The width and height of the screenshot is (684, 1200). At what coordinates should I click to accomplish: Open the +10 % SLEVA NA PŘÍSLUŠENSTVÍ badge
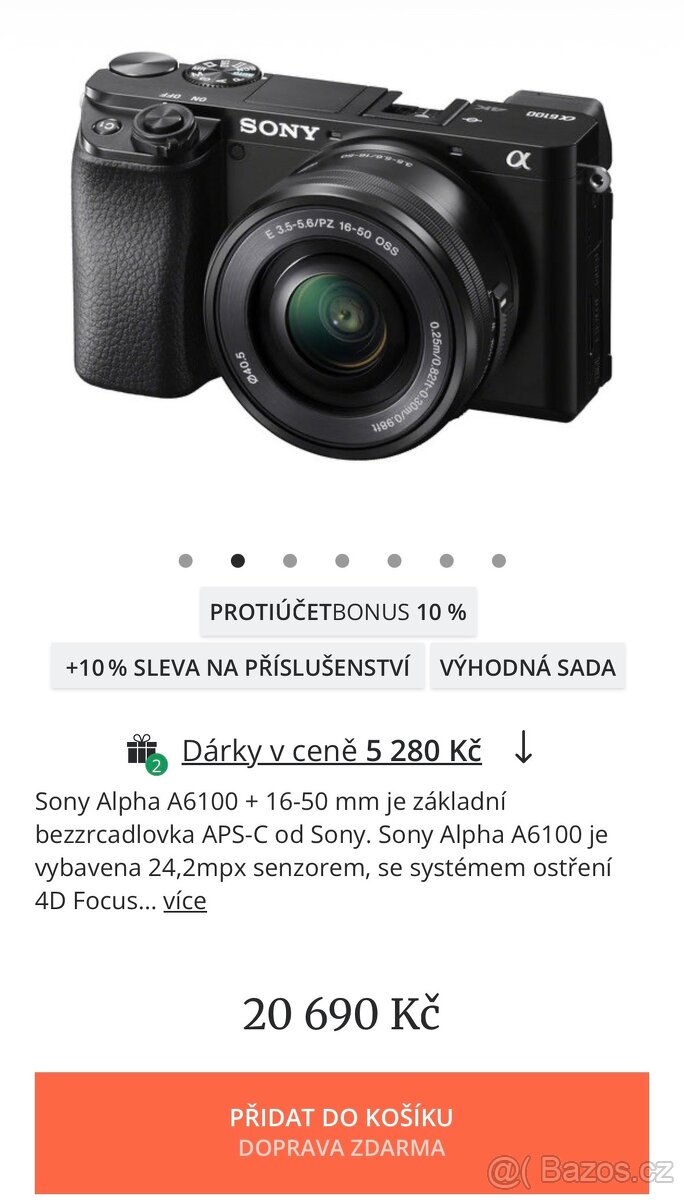238,667
